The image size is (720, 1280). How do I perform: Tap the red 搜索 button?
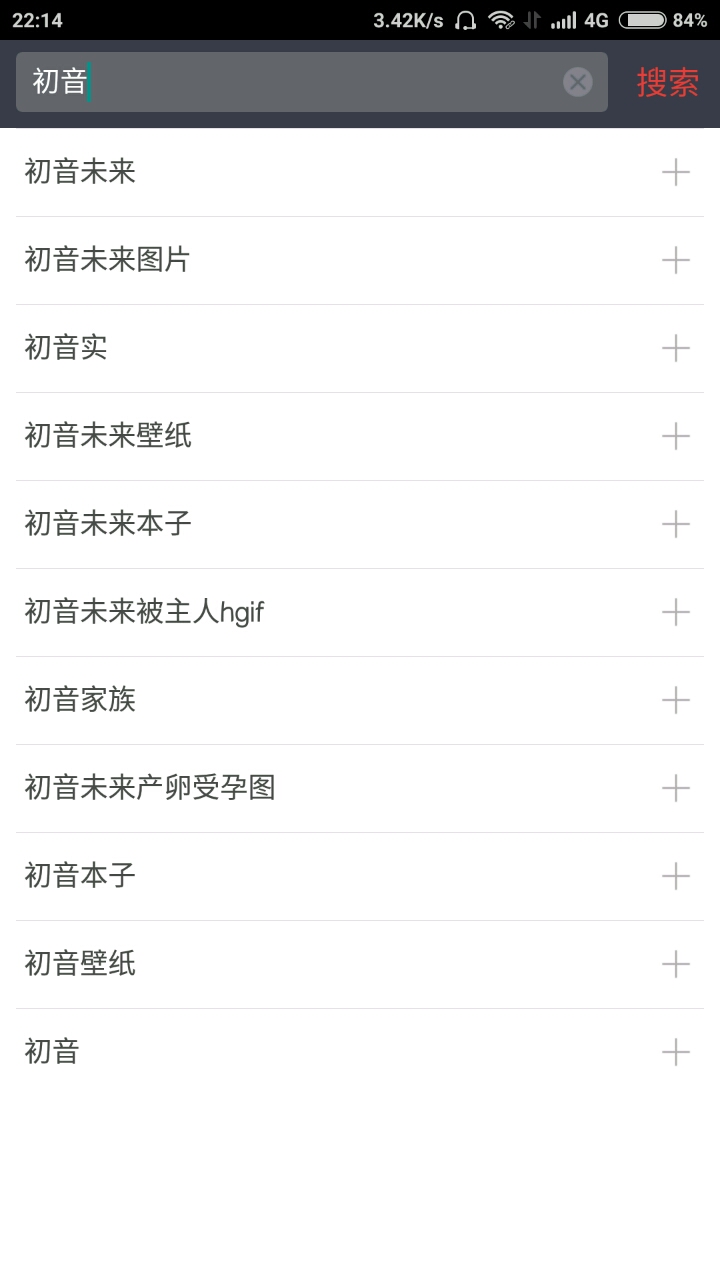pos(668,82)
